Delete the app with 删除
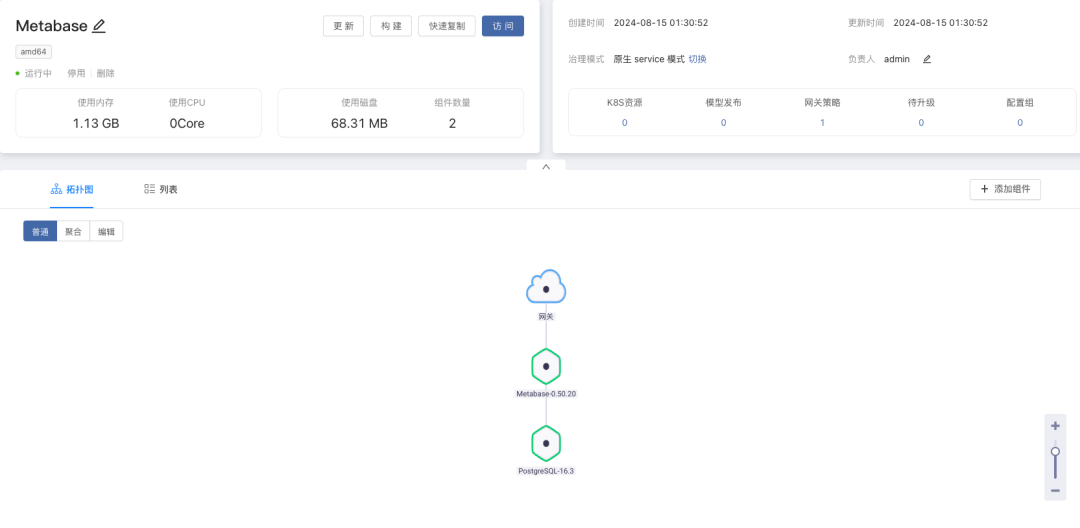The width and height of the screenshot is (1080, 528). point(105,73)
